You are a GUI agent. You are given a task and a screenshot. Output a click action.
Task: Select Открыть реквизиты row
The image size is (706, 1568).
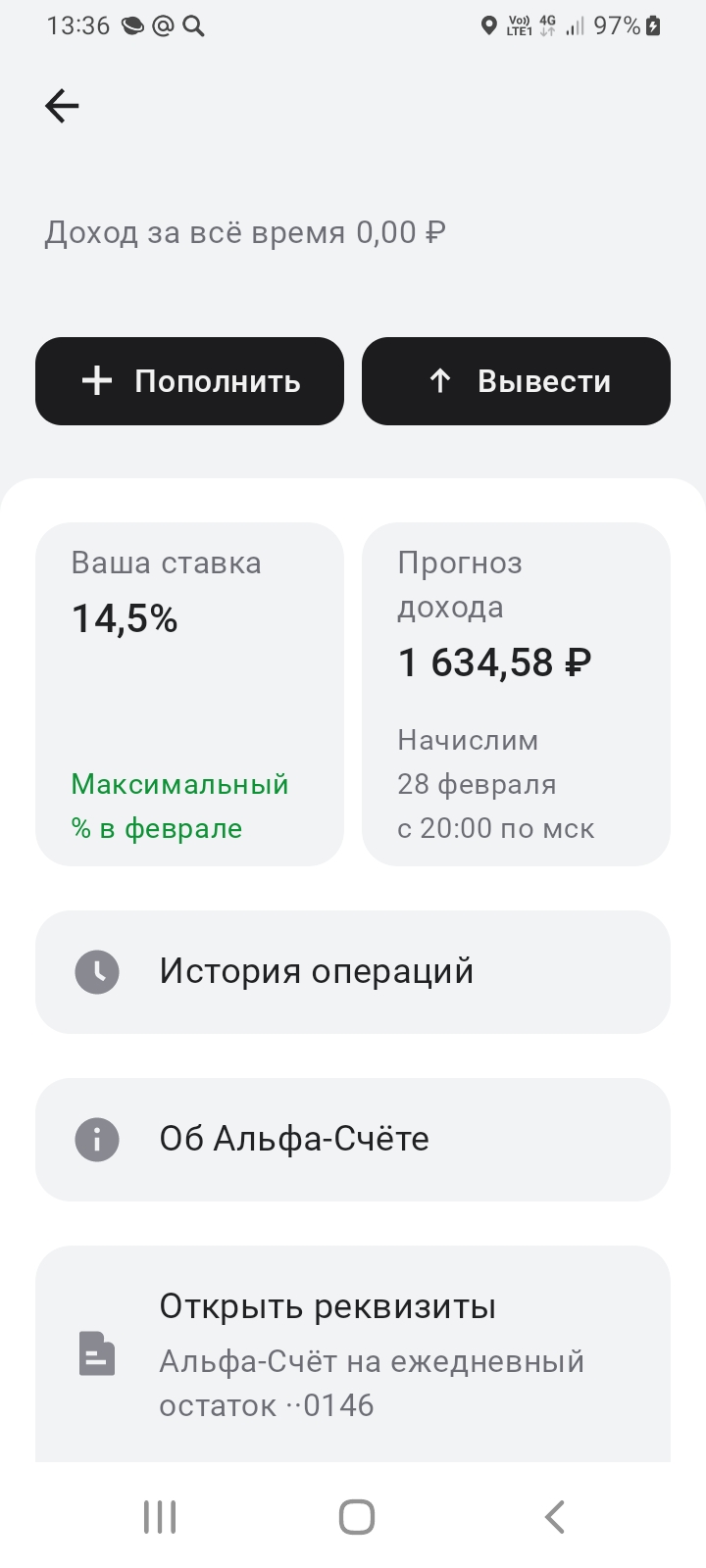[x=353, y=1355]
